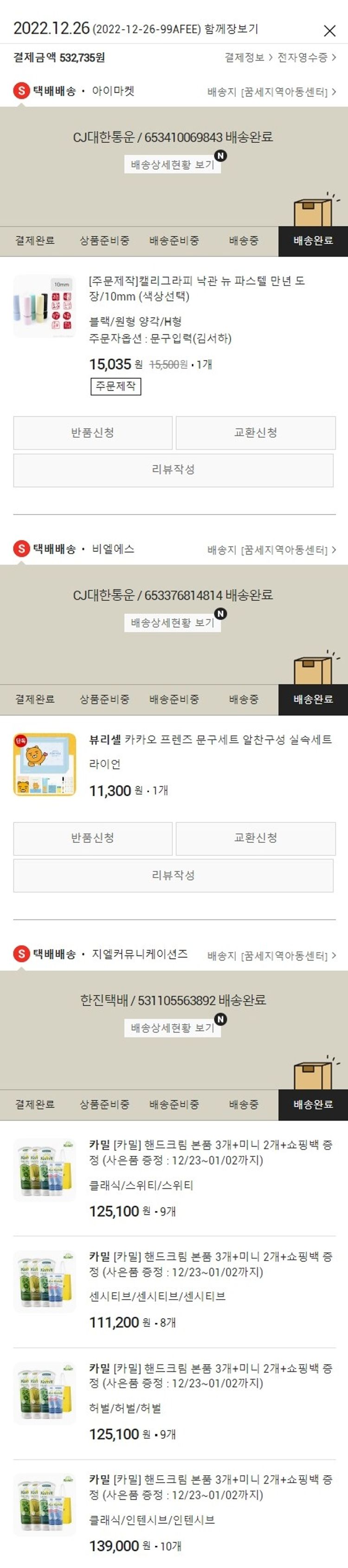The height and width of the screenshot is (1568, 348).
Task: View delivery details for CJ 653410069843
Action: pyautogui.click(x=173, y=164)
